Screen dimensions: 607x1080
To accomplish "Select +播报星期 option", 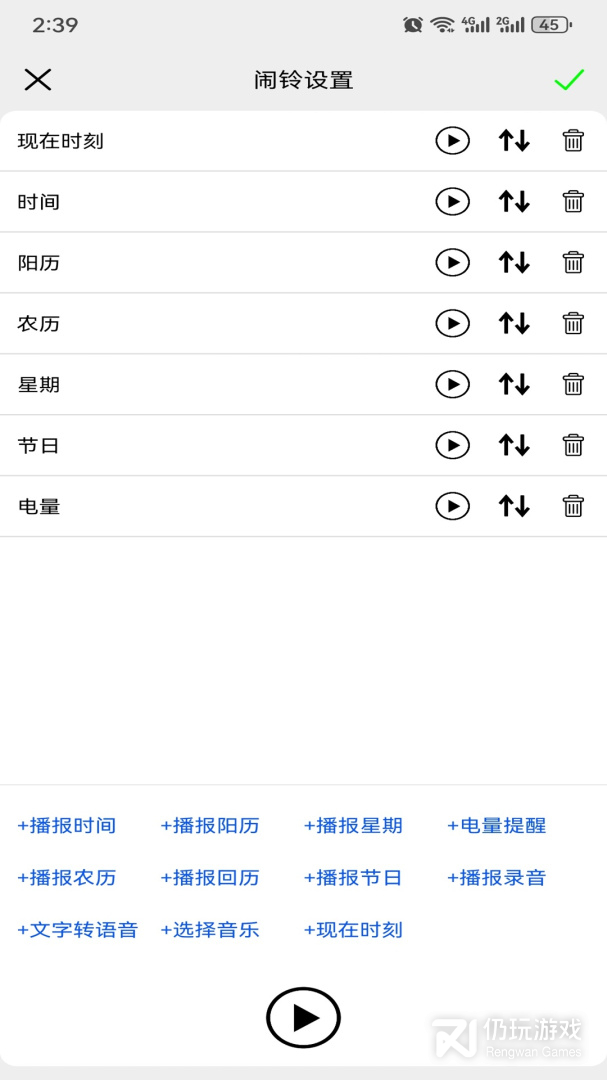I will tap(353, 826).
